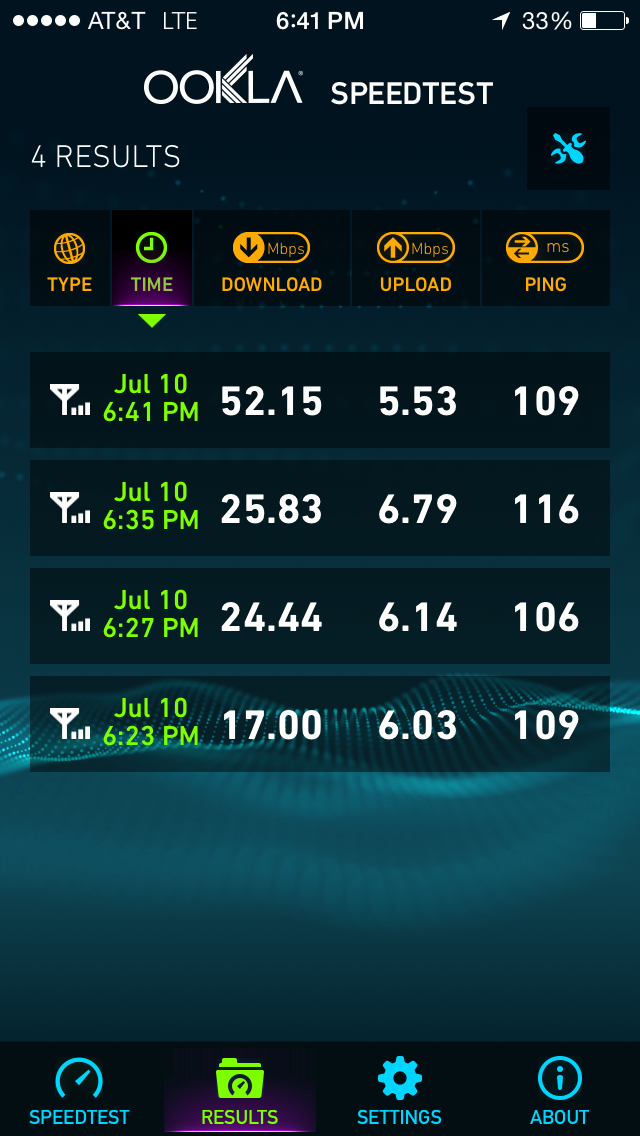
Task: Sort results by Time
Action: [x=152, y=260]
